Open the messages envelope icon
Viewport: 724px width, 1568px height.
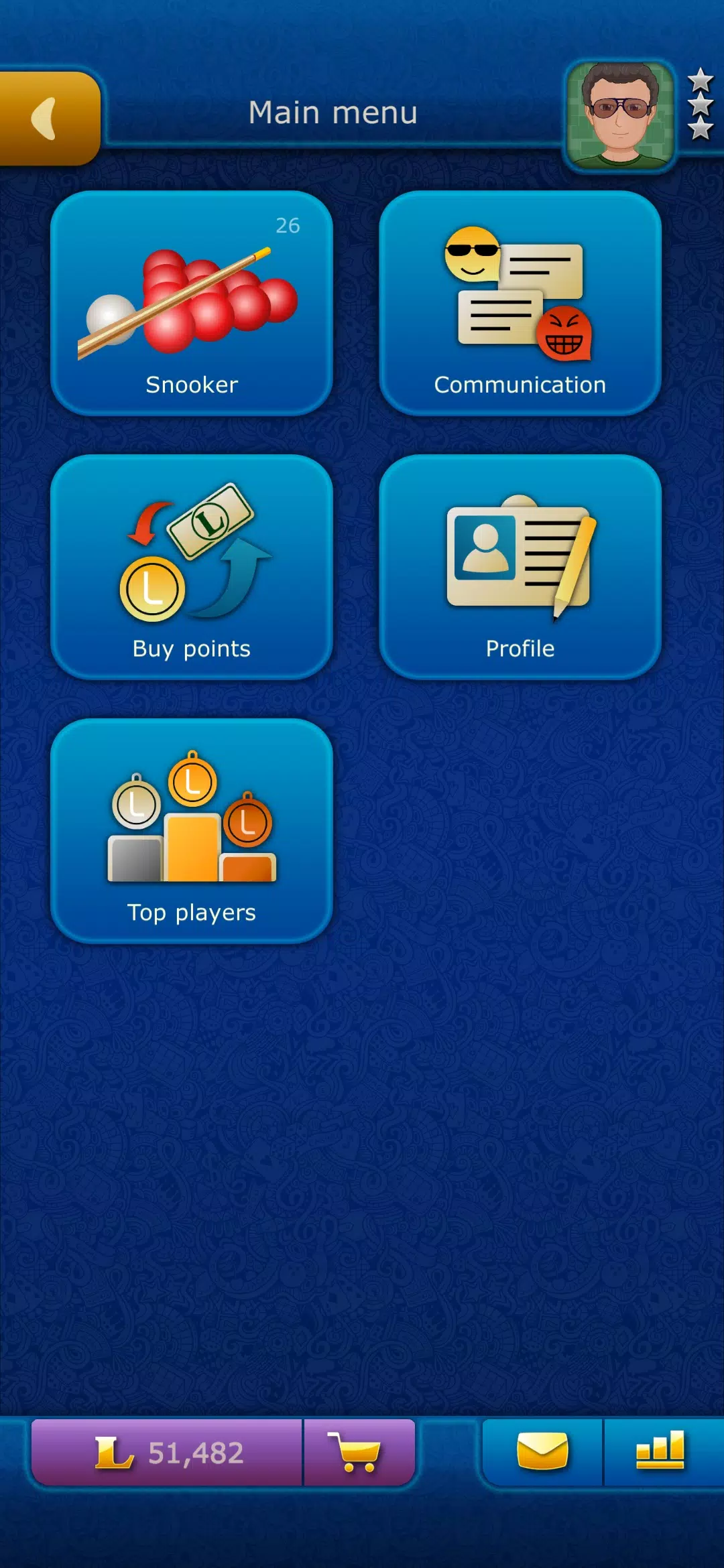pyautogui.click(x=542, y=1451)
